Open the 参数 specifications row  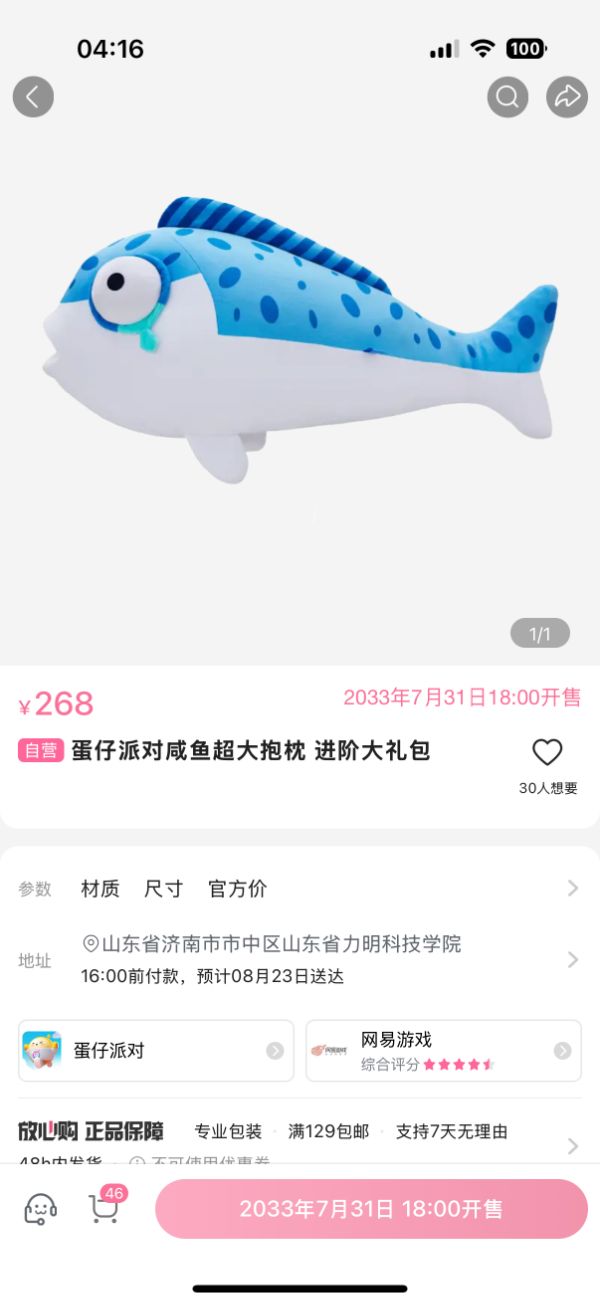[x=300, y=888]
